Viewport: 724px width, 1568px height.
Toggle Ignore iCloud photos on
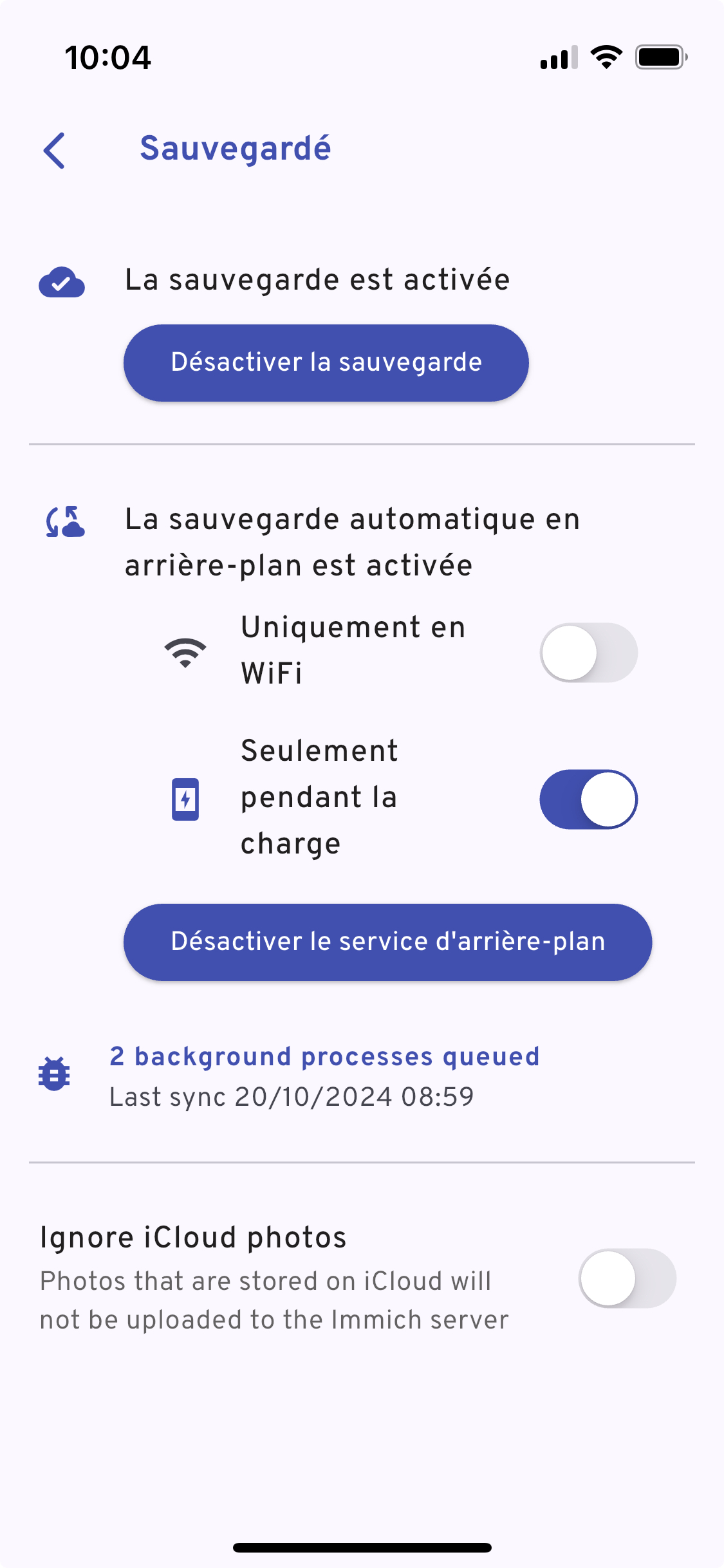(x=627, y=1278)
